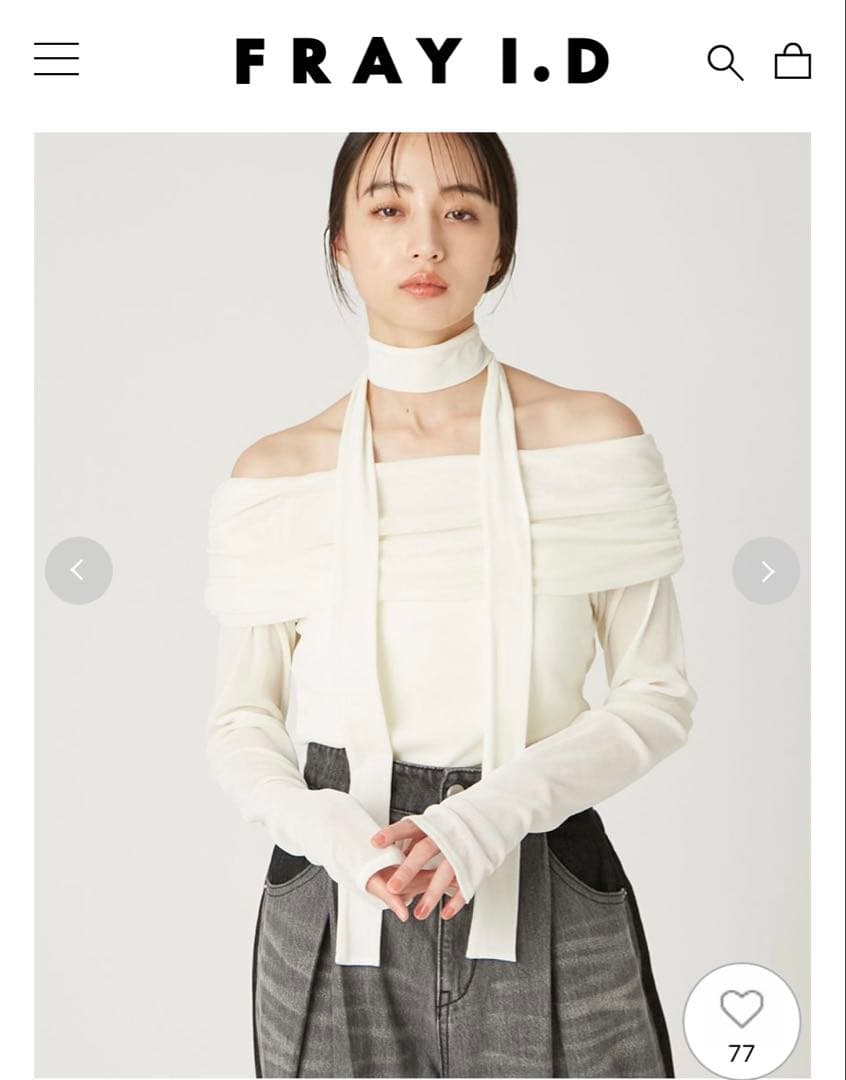Open the search magnifier
The height and width of the screenshot is (1080, 846).
click(725, 62)
